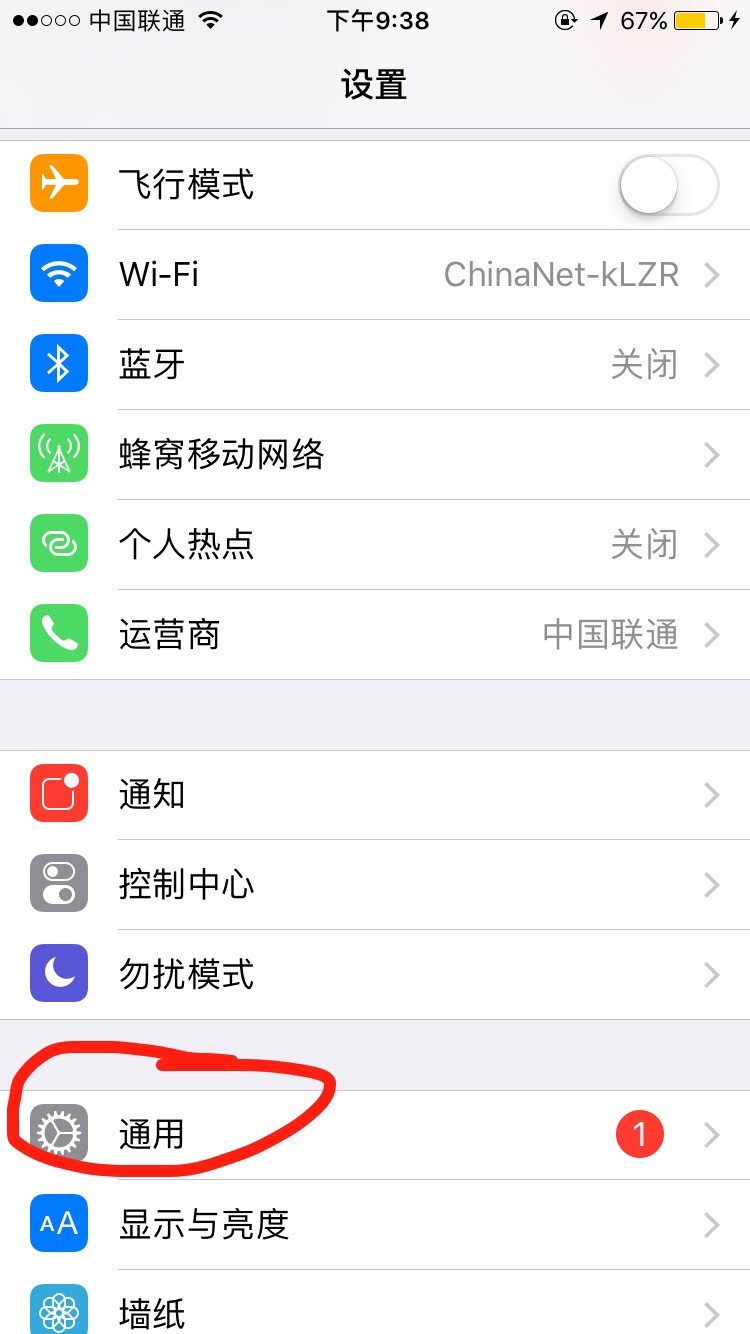Expand the Notifications row chevron
Viewport: 750px width, 1334px height.
pos(711,793)
